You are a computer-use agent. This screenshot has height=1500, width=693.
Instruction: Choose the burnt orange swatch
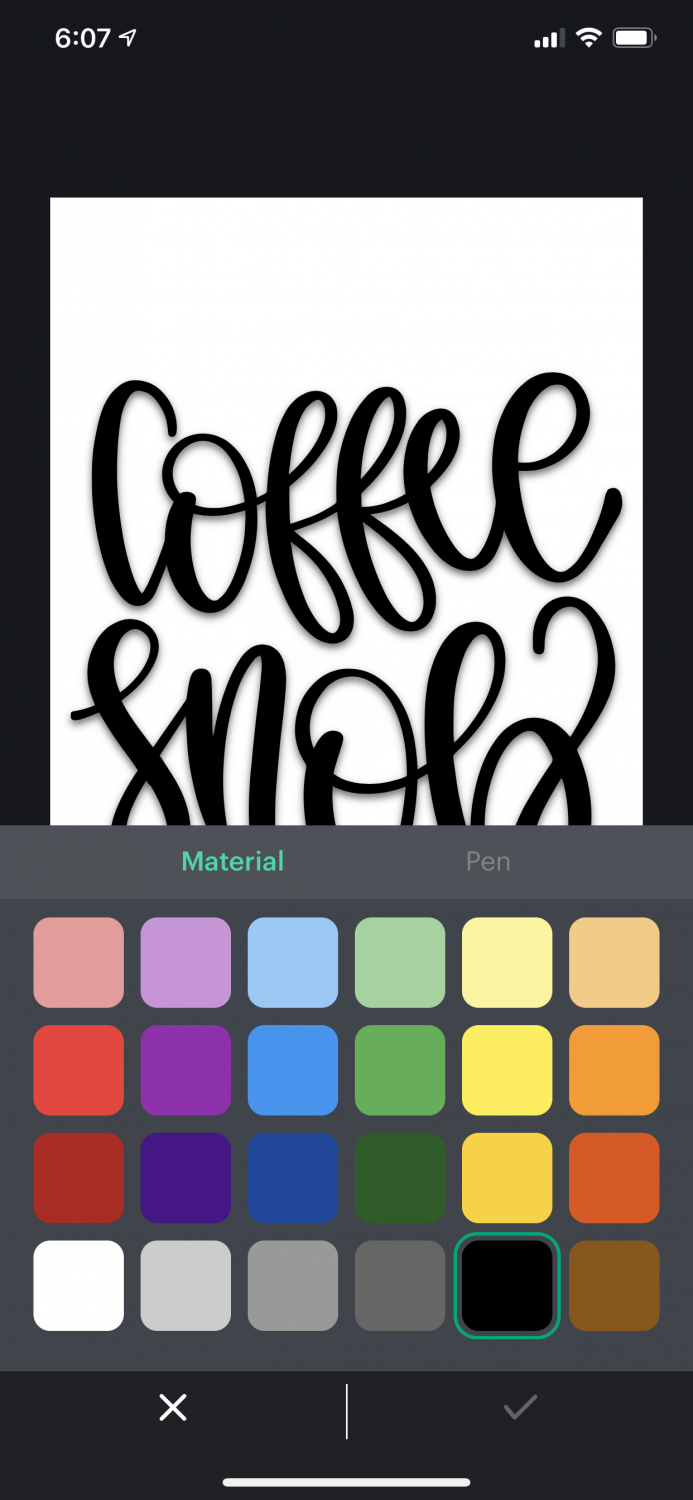614,1178
